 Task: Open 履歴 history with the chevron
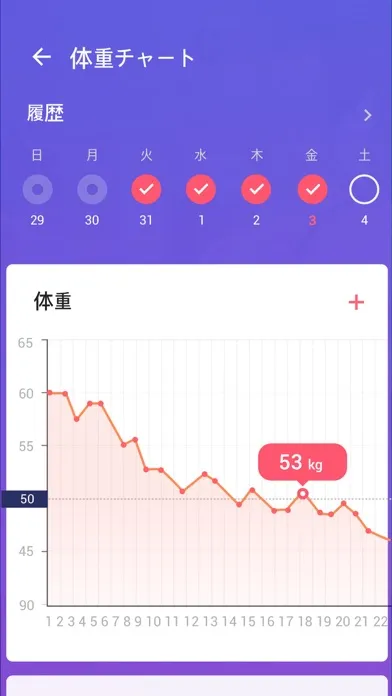368,115
